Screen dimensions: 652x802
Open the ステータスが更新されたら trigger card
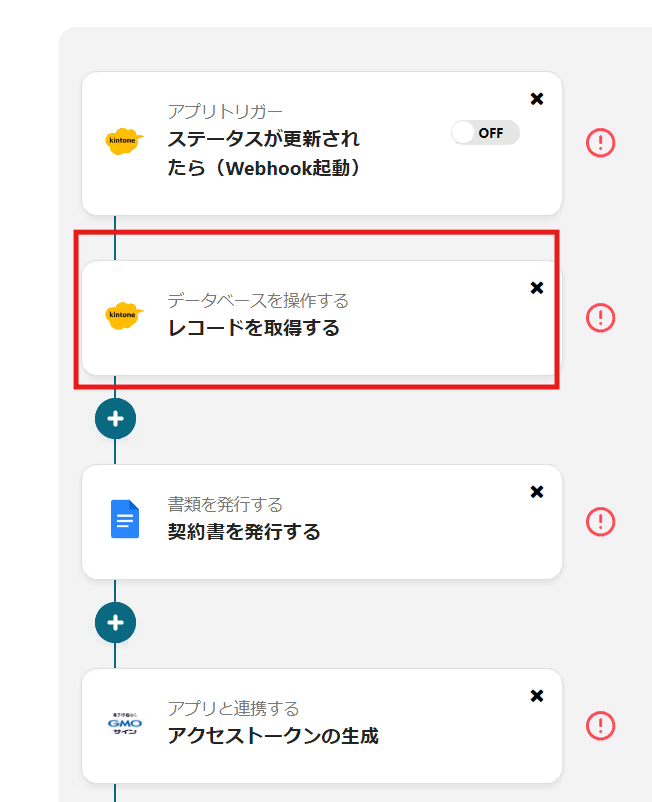point(300,150)
